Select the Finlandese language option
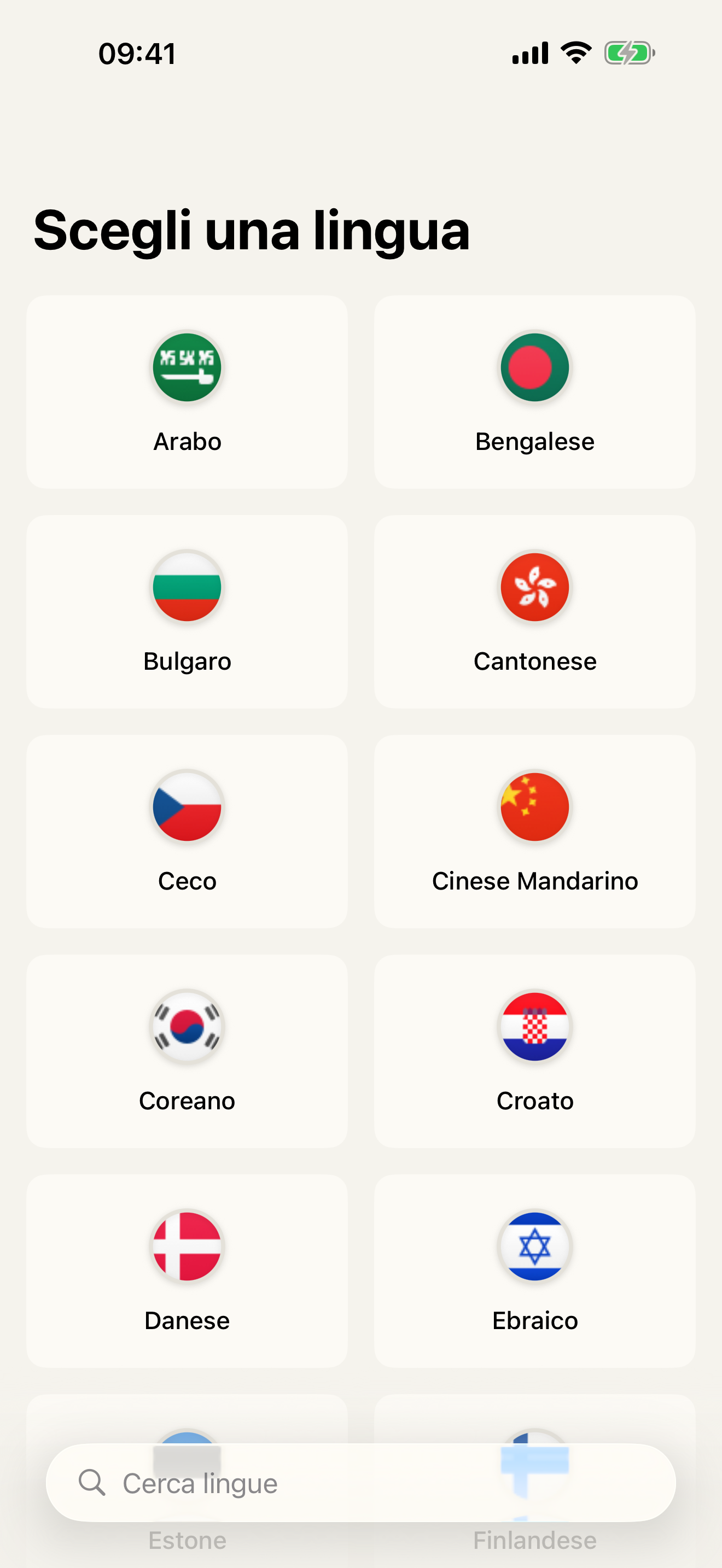Image resolution: width=722 pixels, height=1568 pixels. [x=534, y=1540]
